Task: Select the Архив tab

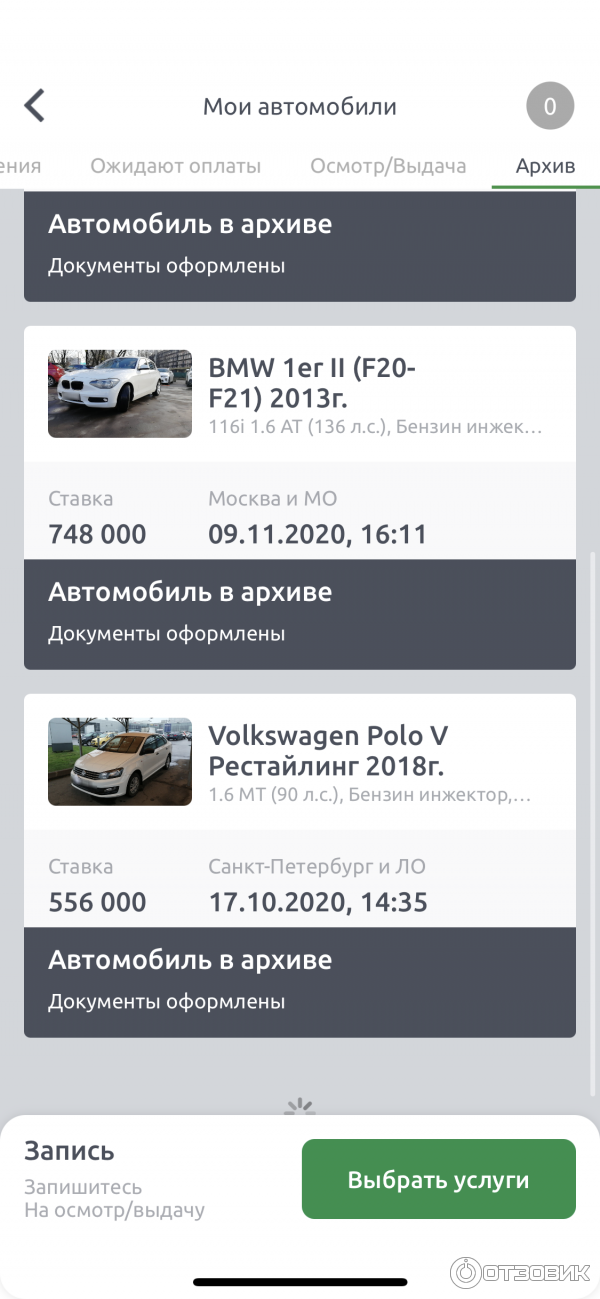Action: [545, 166]
